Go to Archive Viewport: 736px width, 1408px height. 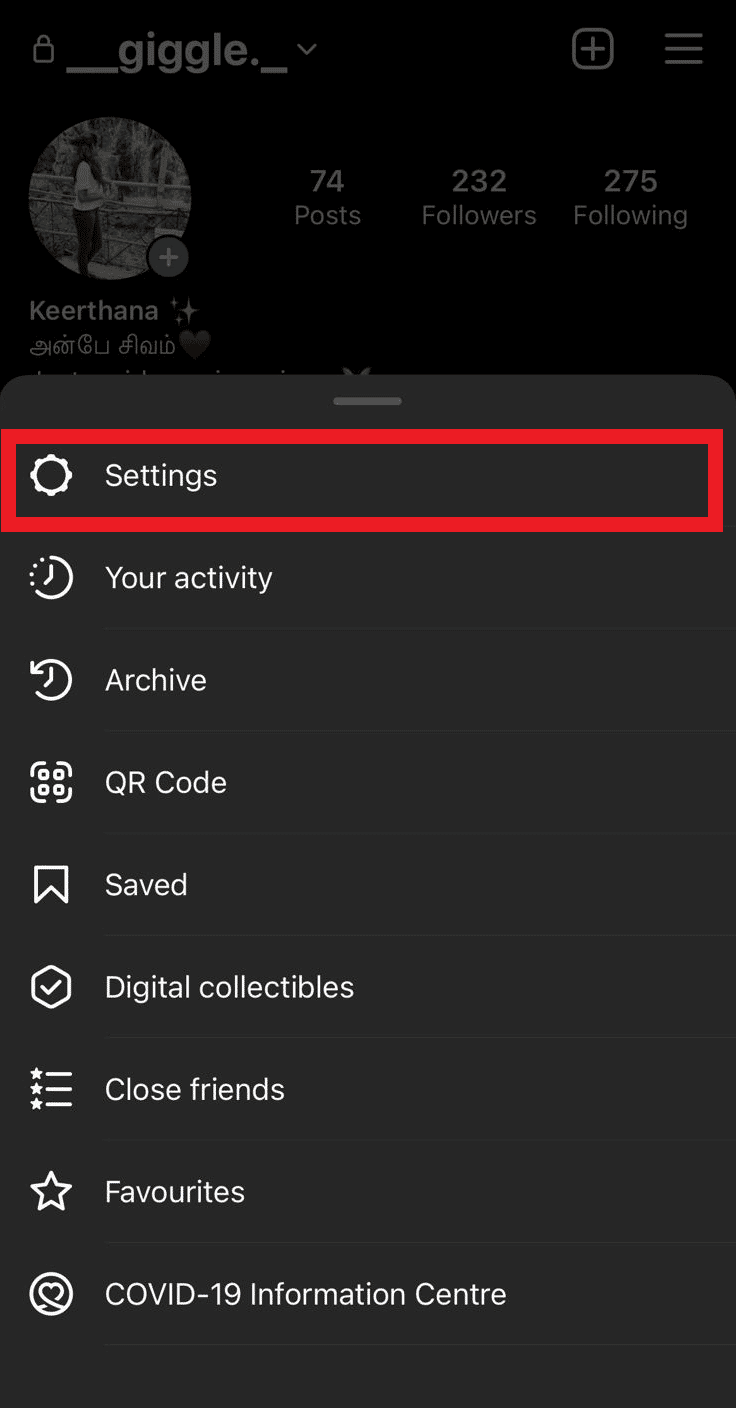click(x=155, y=680)
